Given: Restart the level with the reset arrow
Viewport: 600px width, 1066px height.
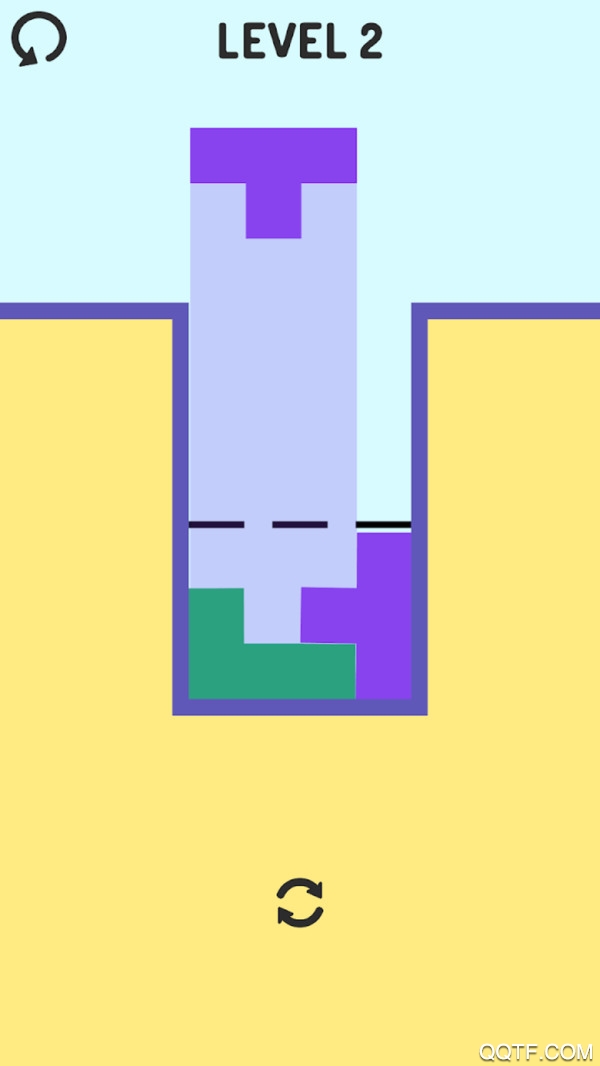Looking at the screenshot, I should [38, 39].
